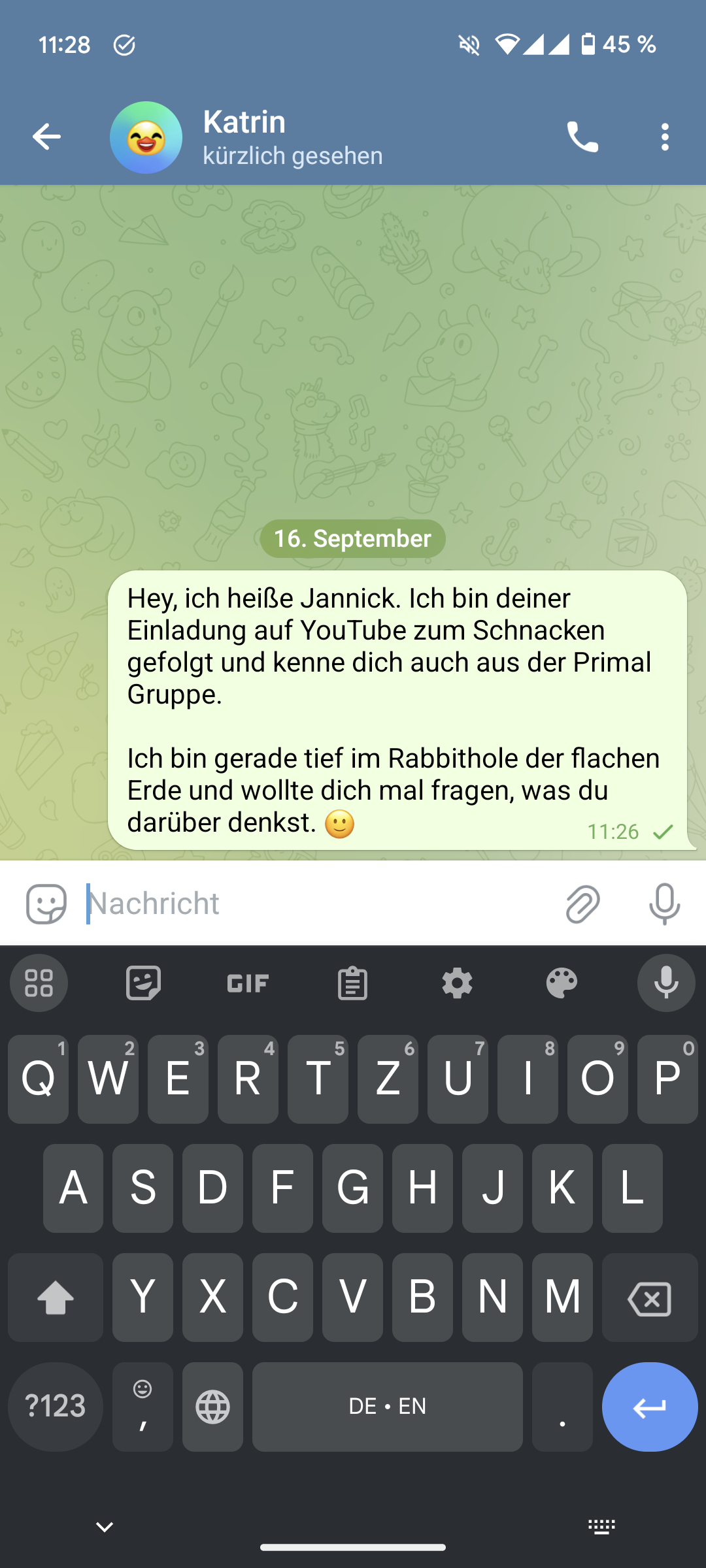Switch keyboard language with globe key

click(x=212, y=1407)
